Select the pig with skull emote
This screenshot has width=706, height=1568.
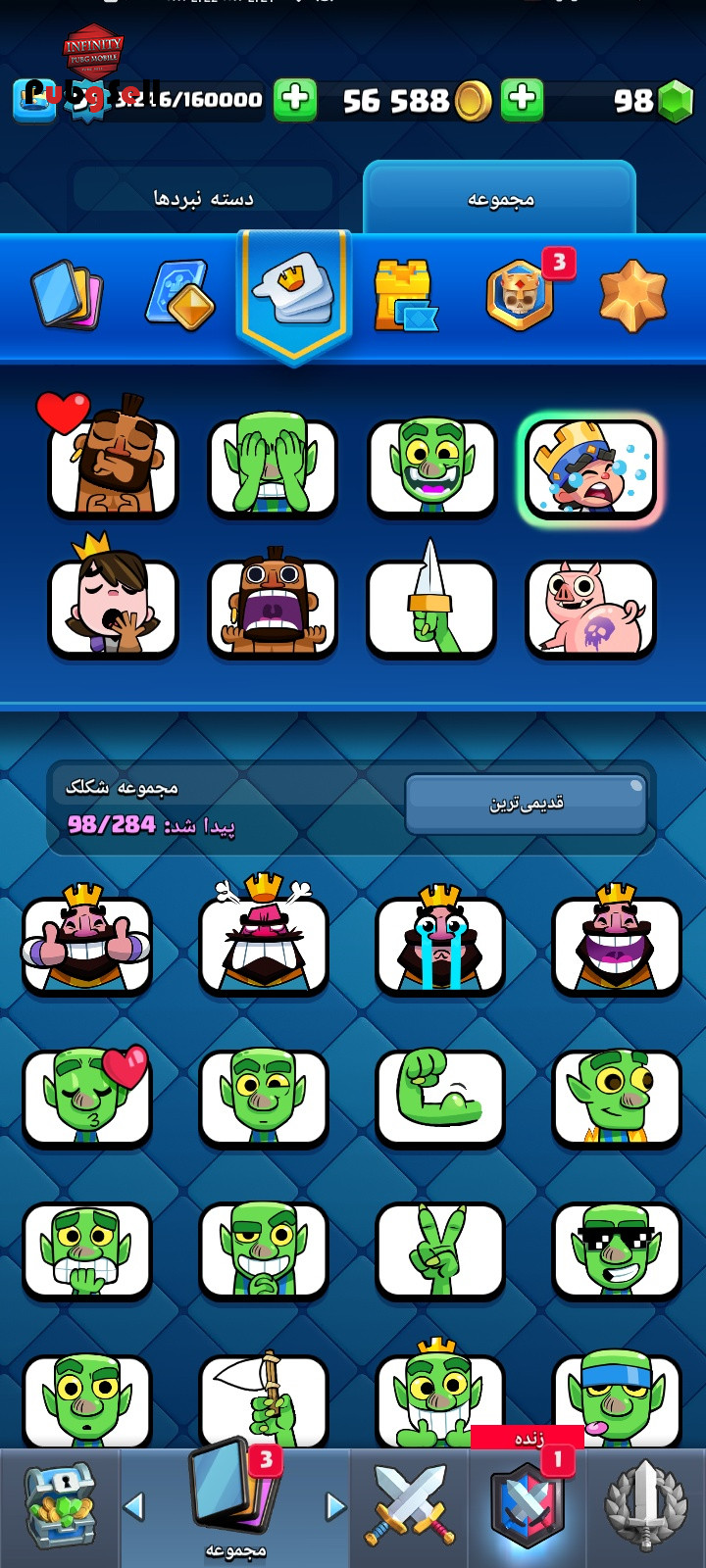(x=590, y=608)
